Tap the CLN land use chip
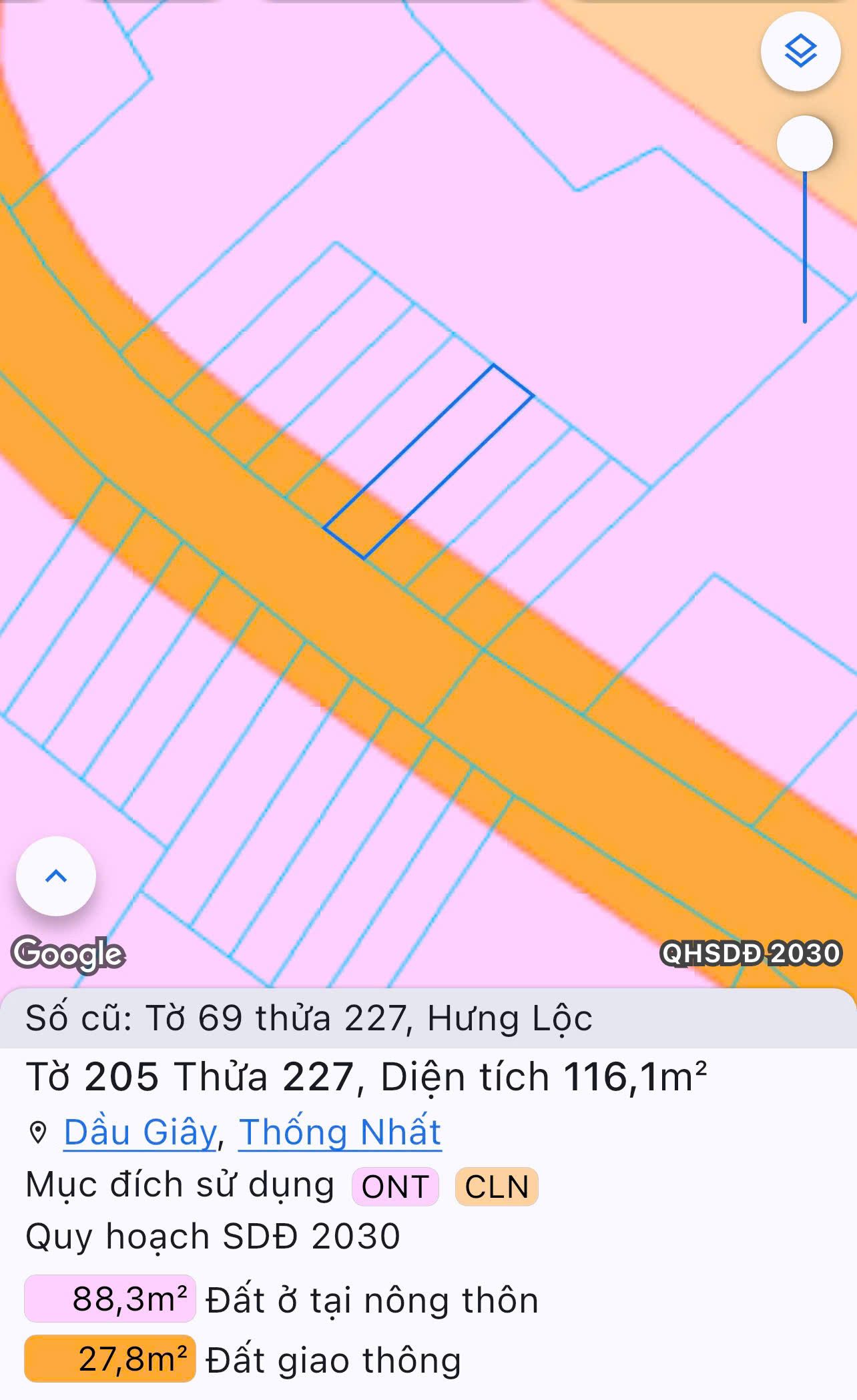Image resolution: width=857 pixels, height=1400 pixels. pyautogui.click(x=497, y=1186)
